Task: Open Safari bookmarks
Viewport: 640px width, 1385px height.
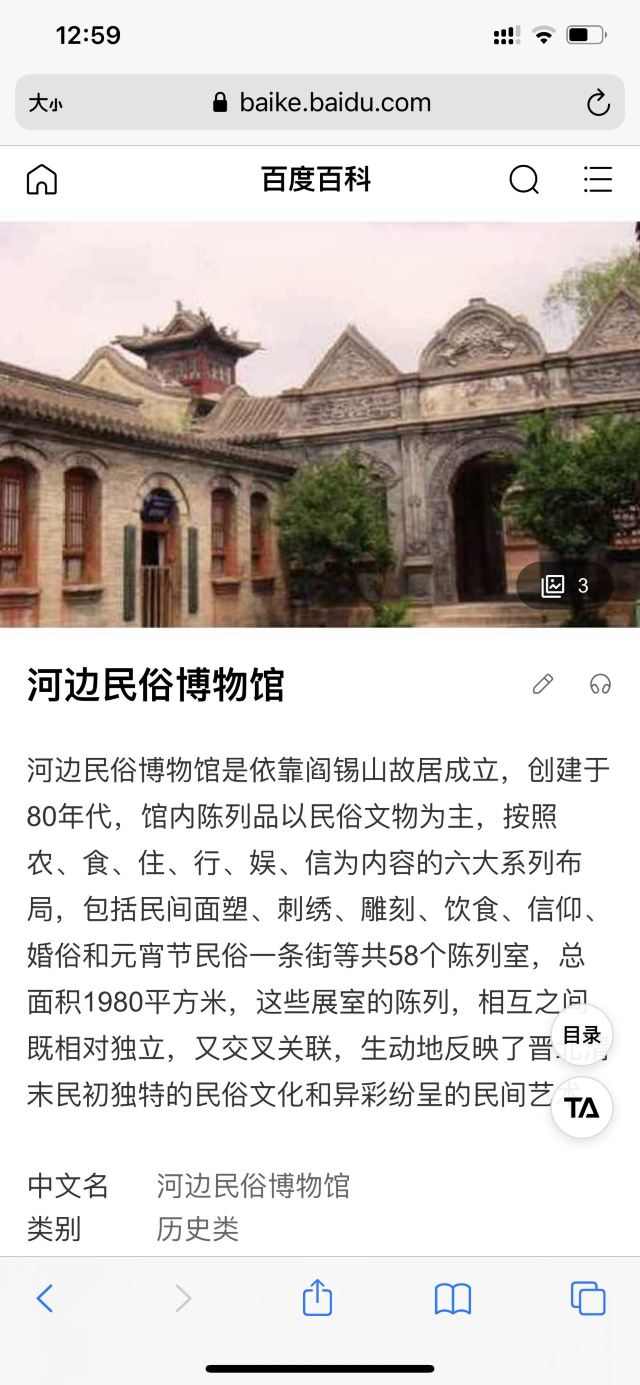Action: pos(453,1298)
